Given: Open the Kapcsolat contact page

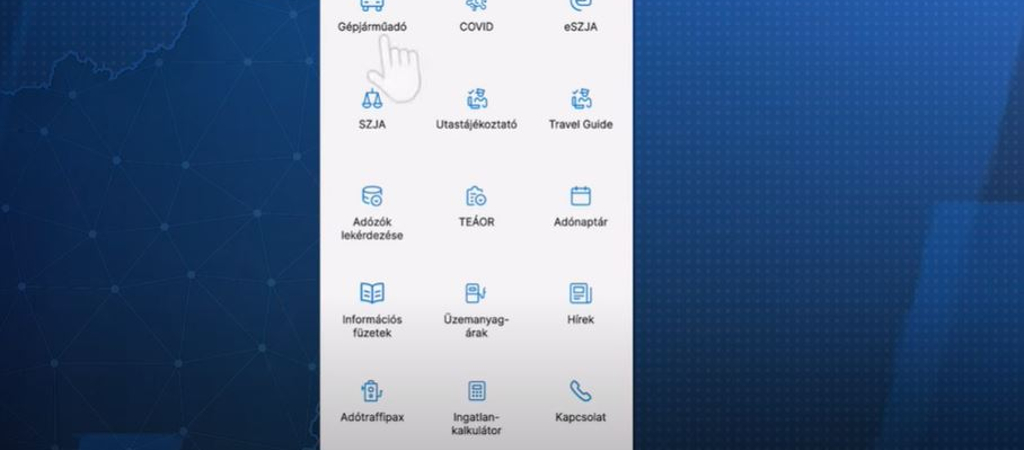Looking at the screenshot, I should (x=580, y=400).
